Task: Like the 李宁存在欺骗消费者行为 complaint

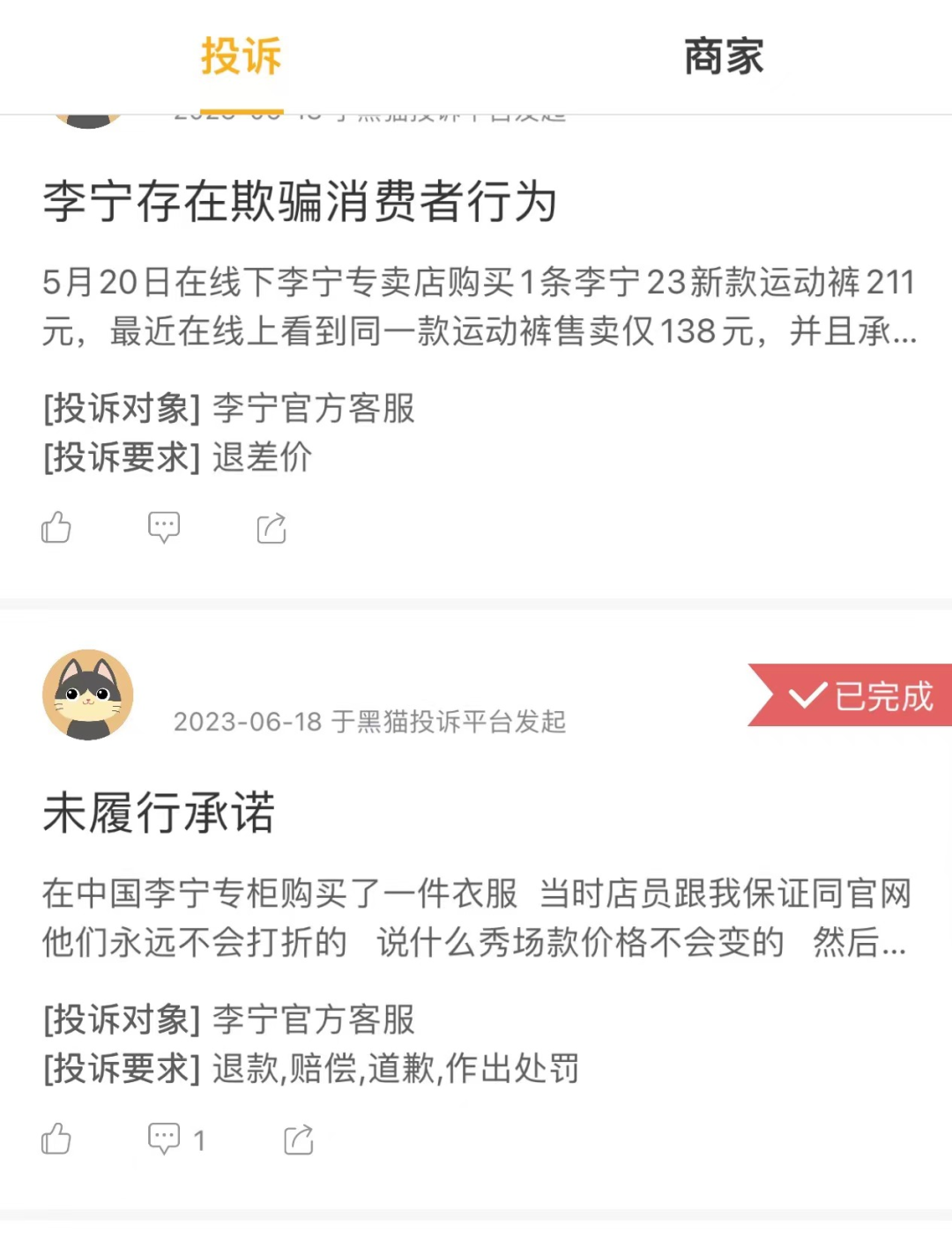Action: pos(56,527)
